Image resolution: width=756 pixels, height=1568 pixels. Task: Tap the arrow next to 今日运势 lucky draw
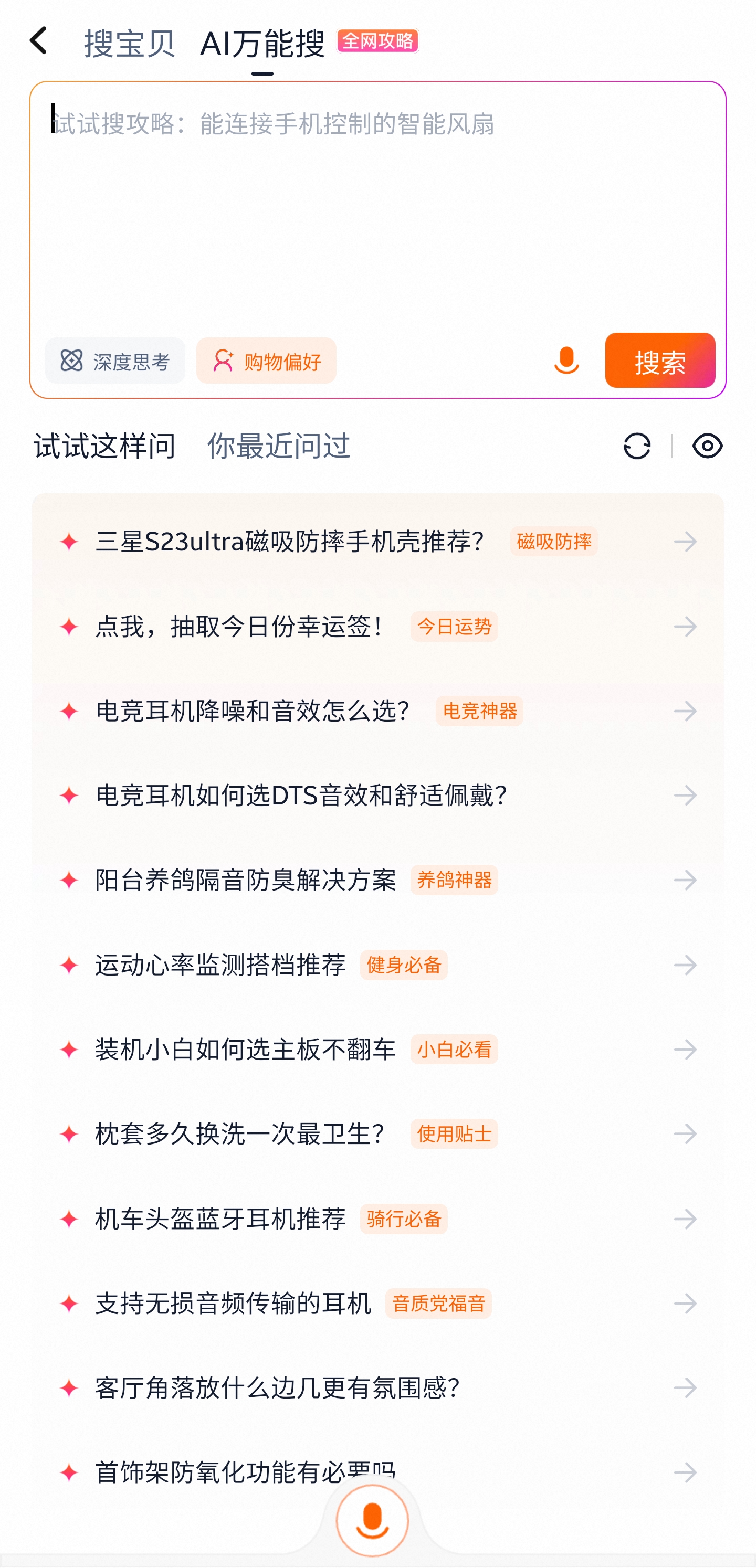point(686,627)
